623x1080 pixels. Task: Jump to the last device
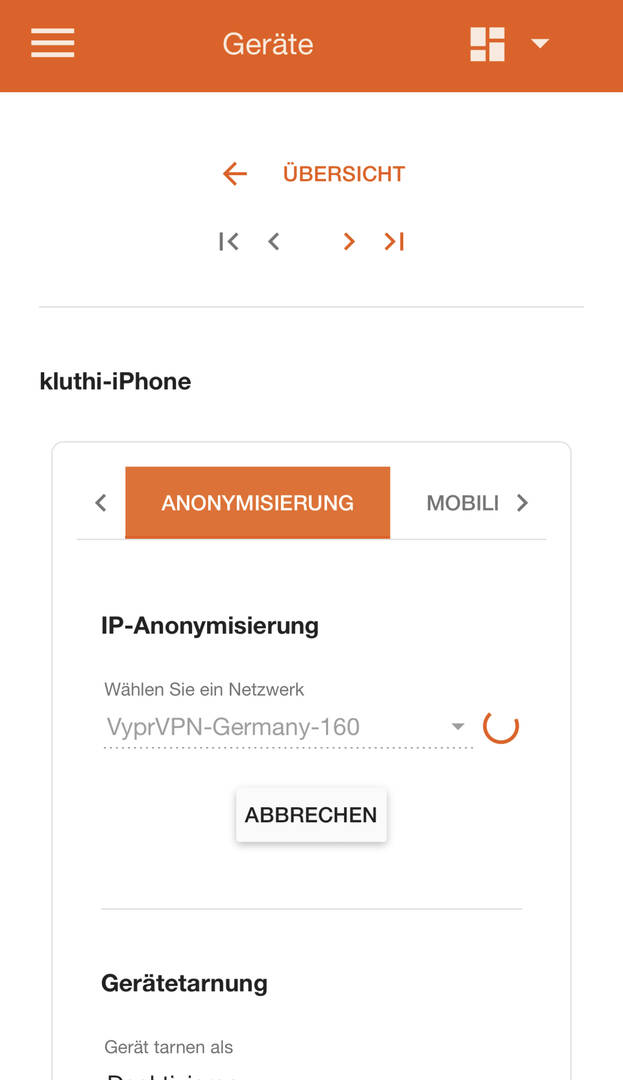[394, 242]
